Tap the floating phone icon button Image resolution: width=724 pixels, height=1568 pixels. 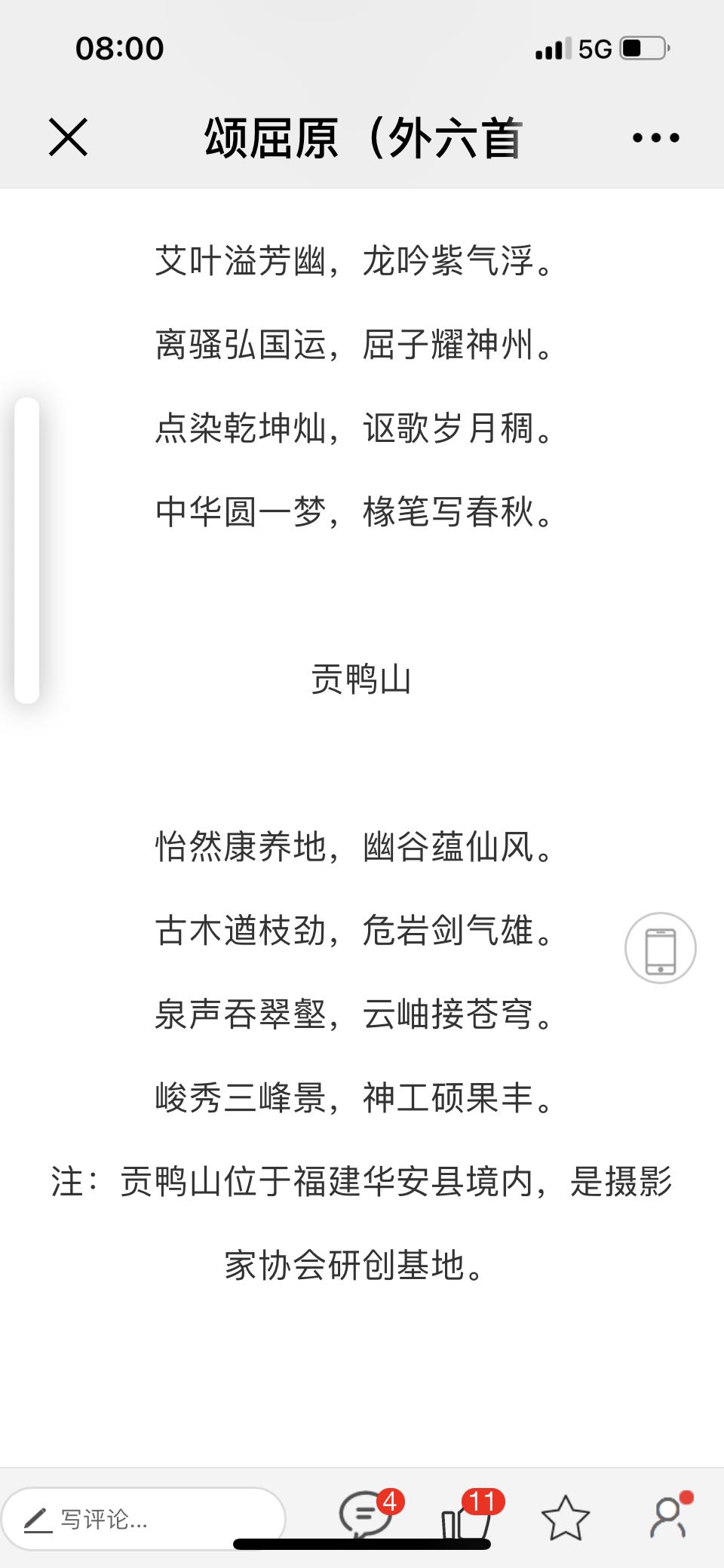(660, 948)
